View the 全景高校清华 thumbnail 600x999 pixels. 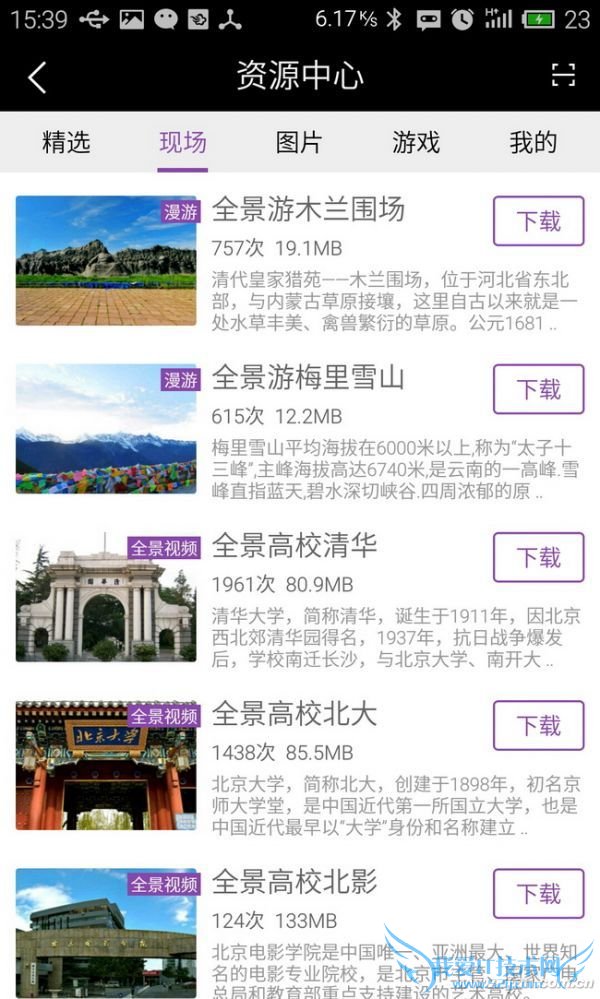tap(106, 597)
